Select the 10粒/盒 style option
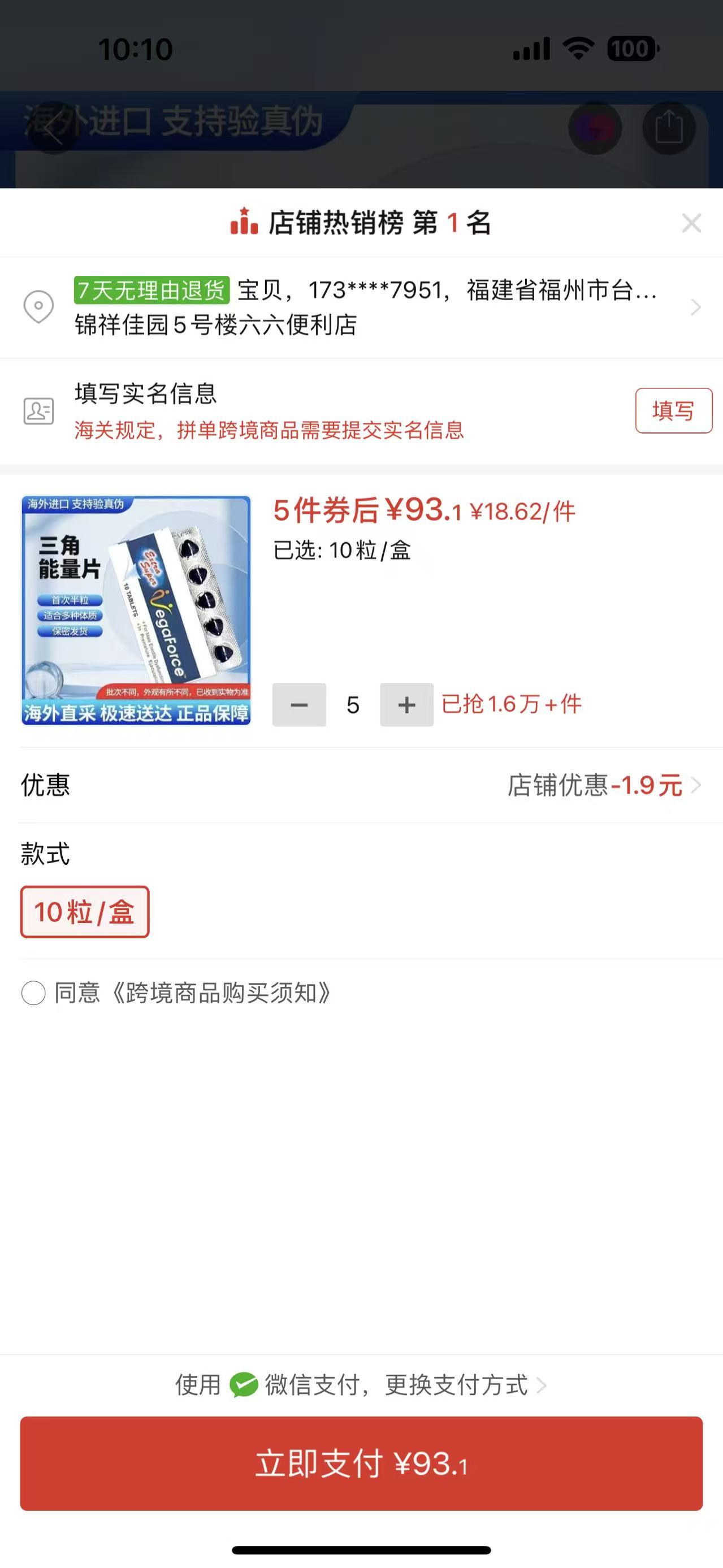Image resolution: width=723 pixels, height=1568 pixels. click(x=85, y=912)
